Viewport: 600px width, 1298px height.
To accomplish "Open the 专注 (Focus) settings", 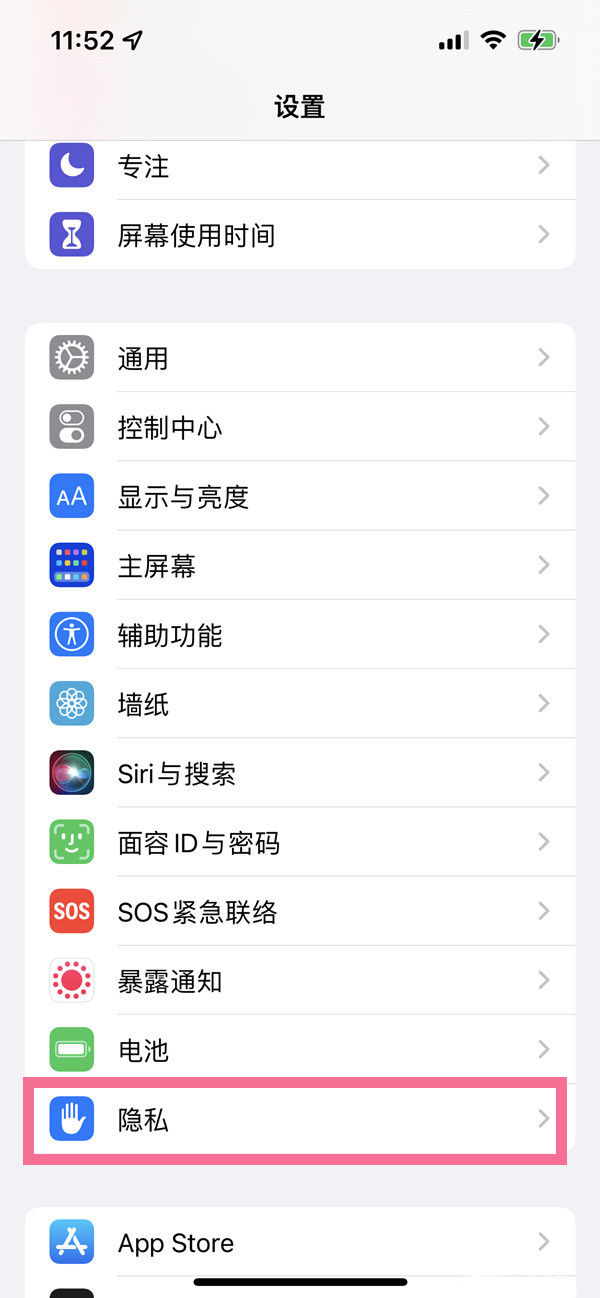I will (300, 166).
